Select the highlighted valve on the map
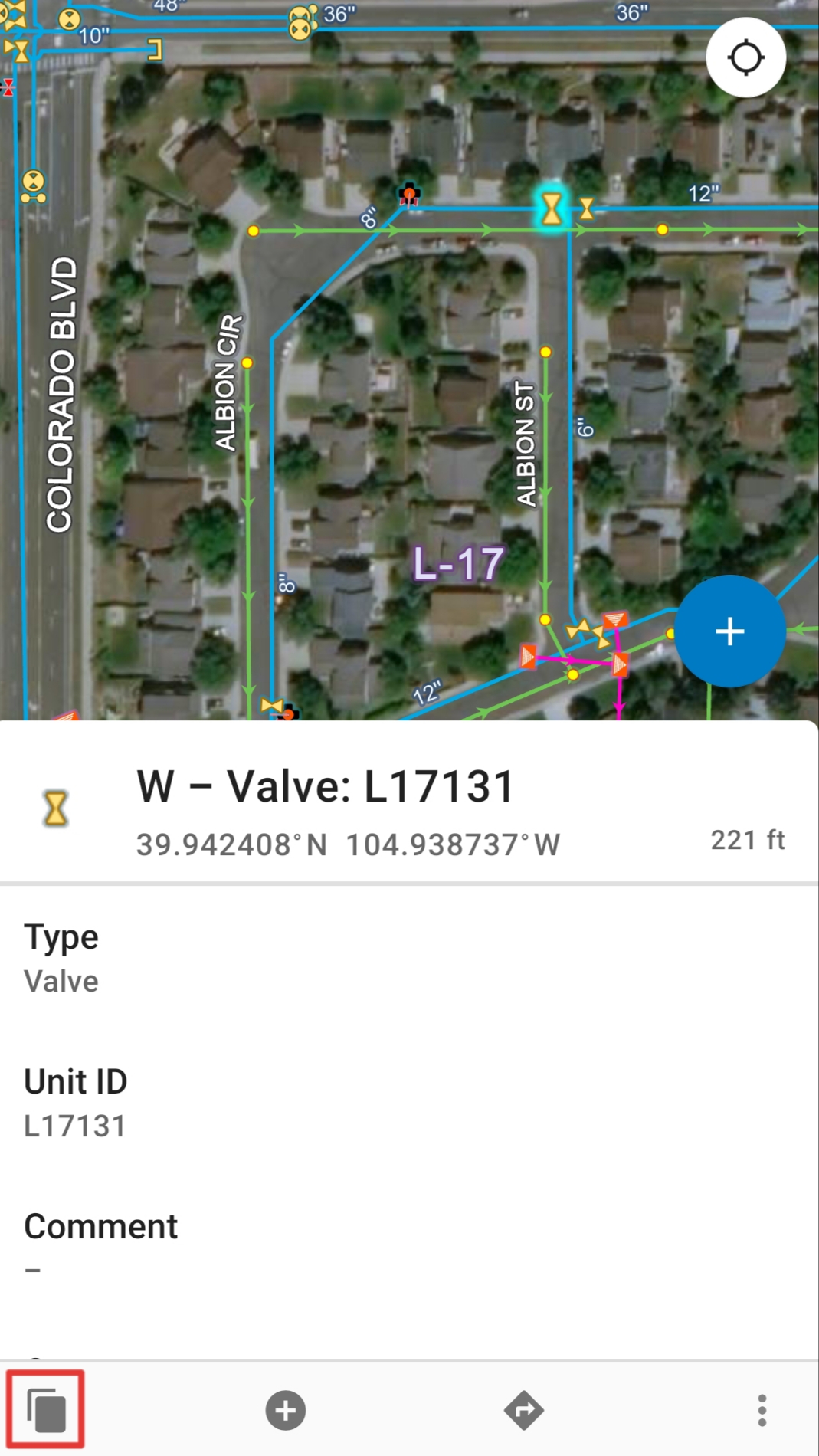Image resolution: width=819 pixels, height=1456 pixels. (x=552, y=208)
